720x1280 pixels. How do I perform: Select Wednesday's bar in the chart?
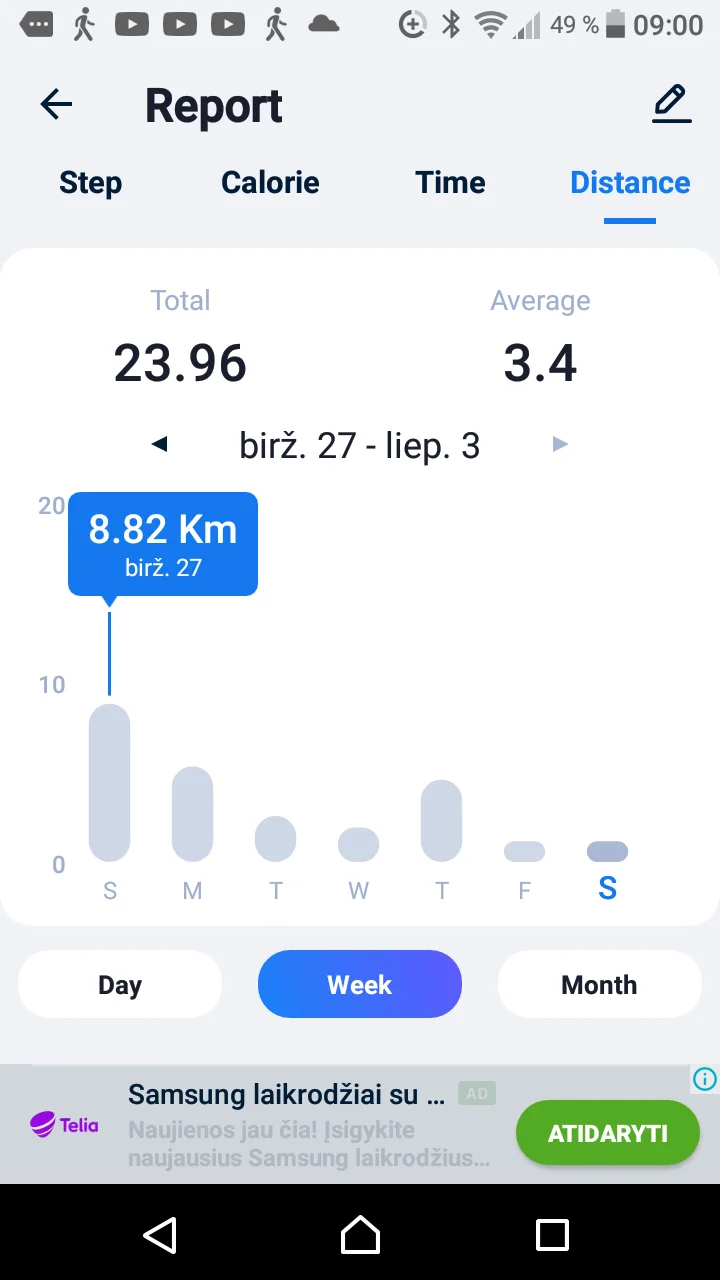pos(358,845)
